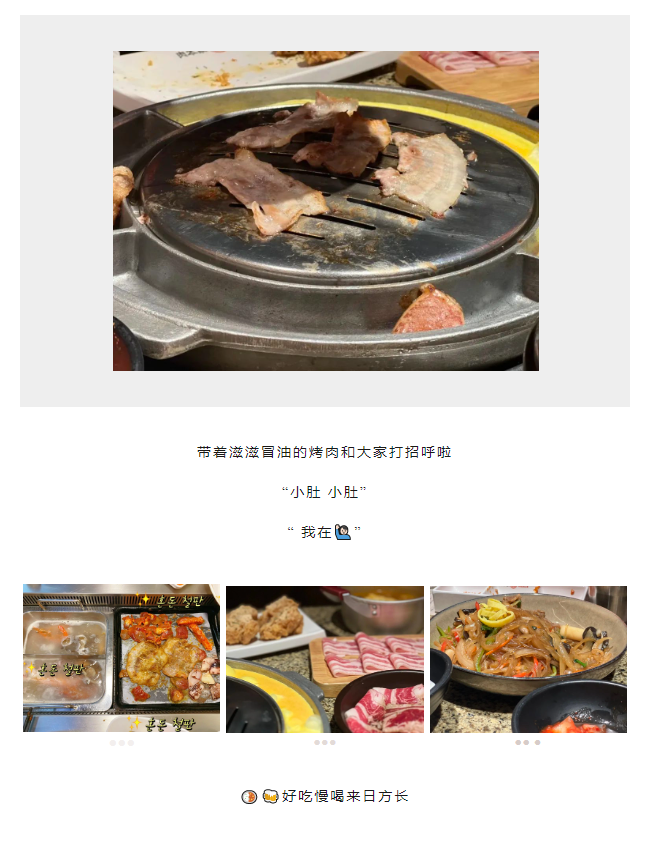Open the large grilled meat photo
This screenshot has width=651, height=841.
tap(325, 211)
